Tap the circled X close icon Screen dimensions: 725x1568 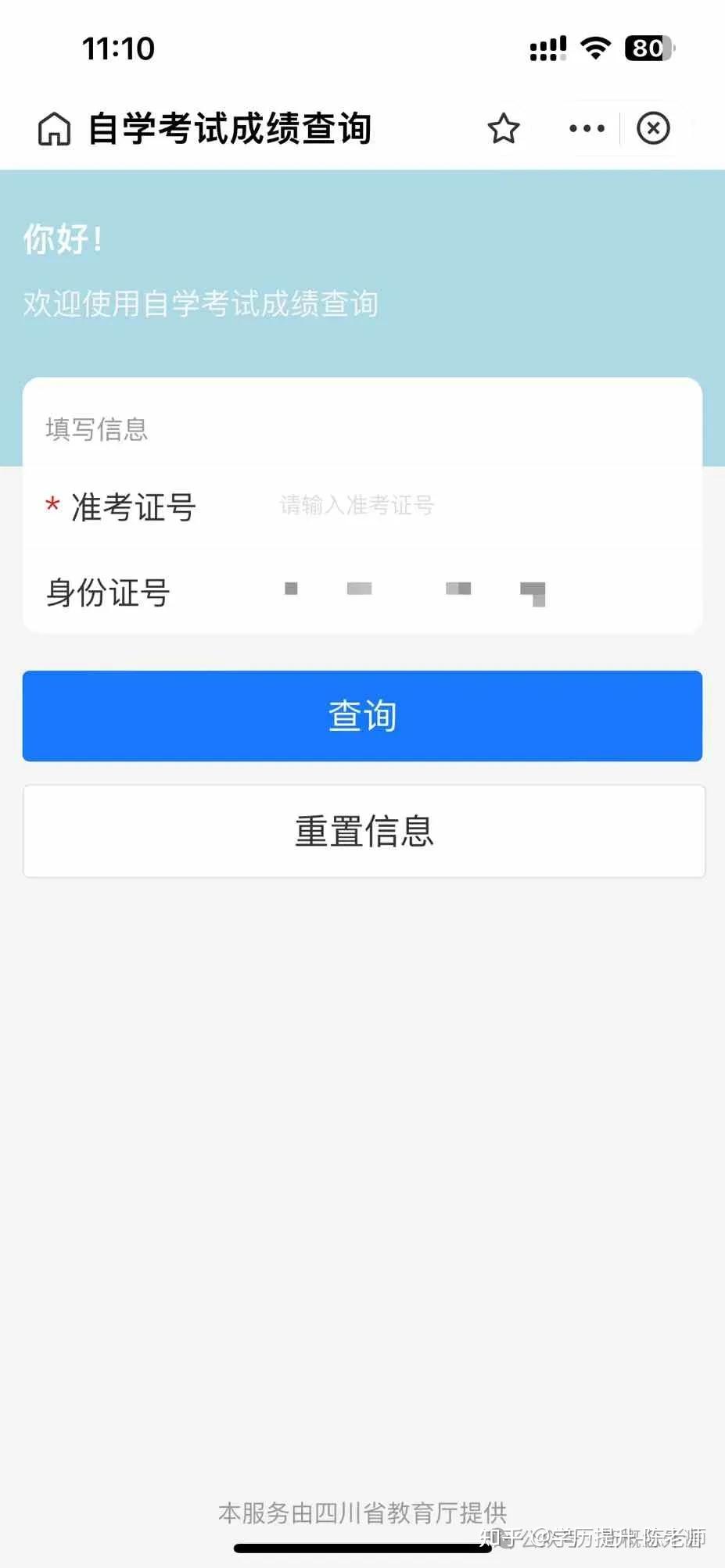pyautogui.click(x=653, y=128)
